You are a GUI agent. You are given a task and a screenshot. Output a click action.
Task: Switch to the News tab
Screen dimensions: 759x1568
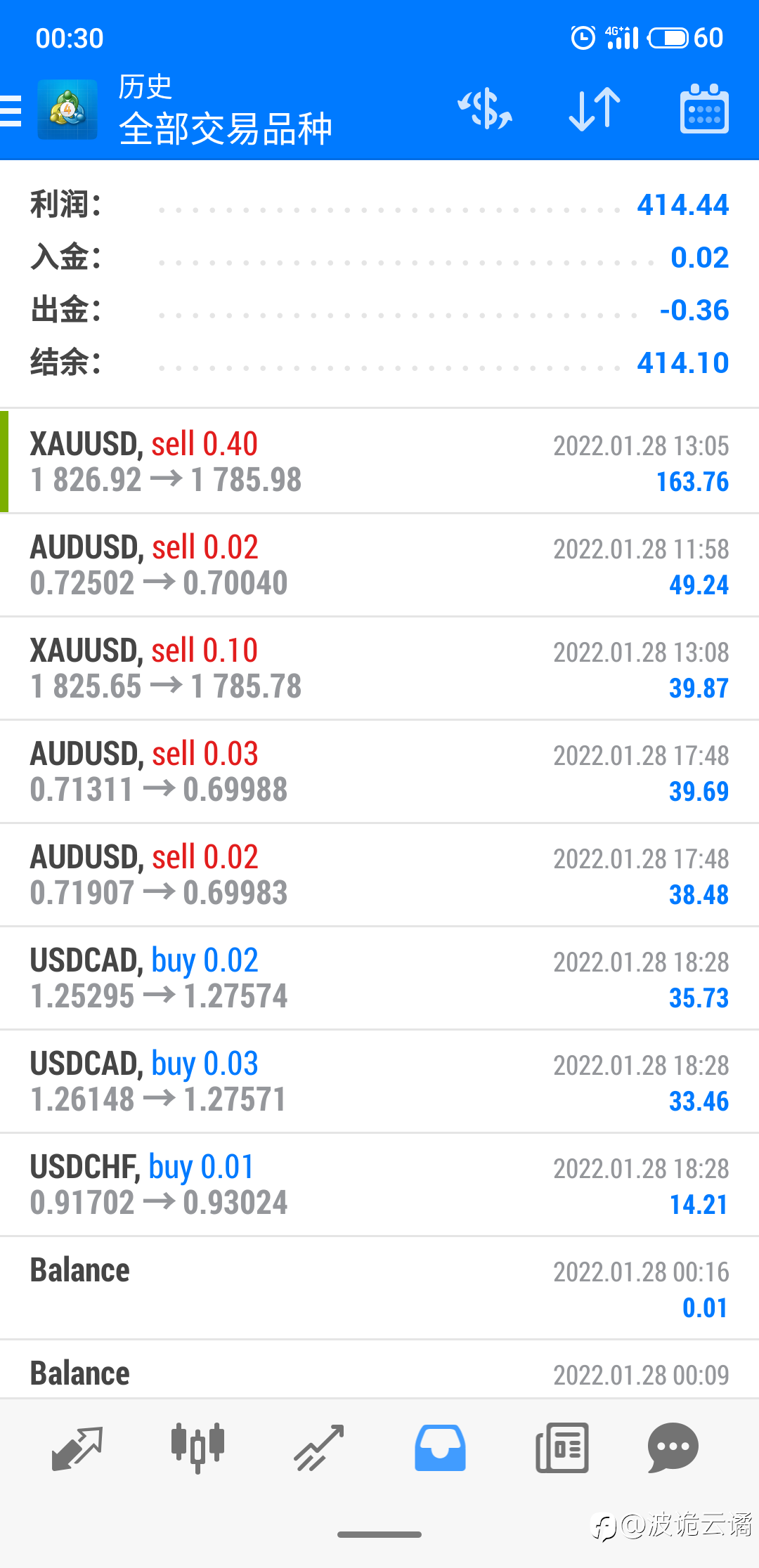pos(562,1448)
